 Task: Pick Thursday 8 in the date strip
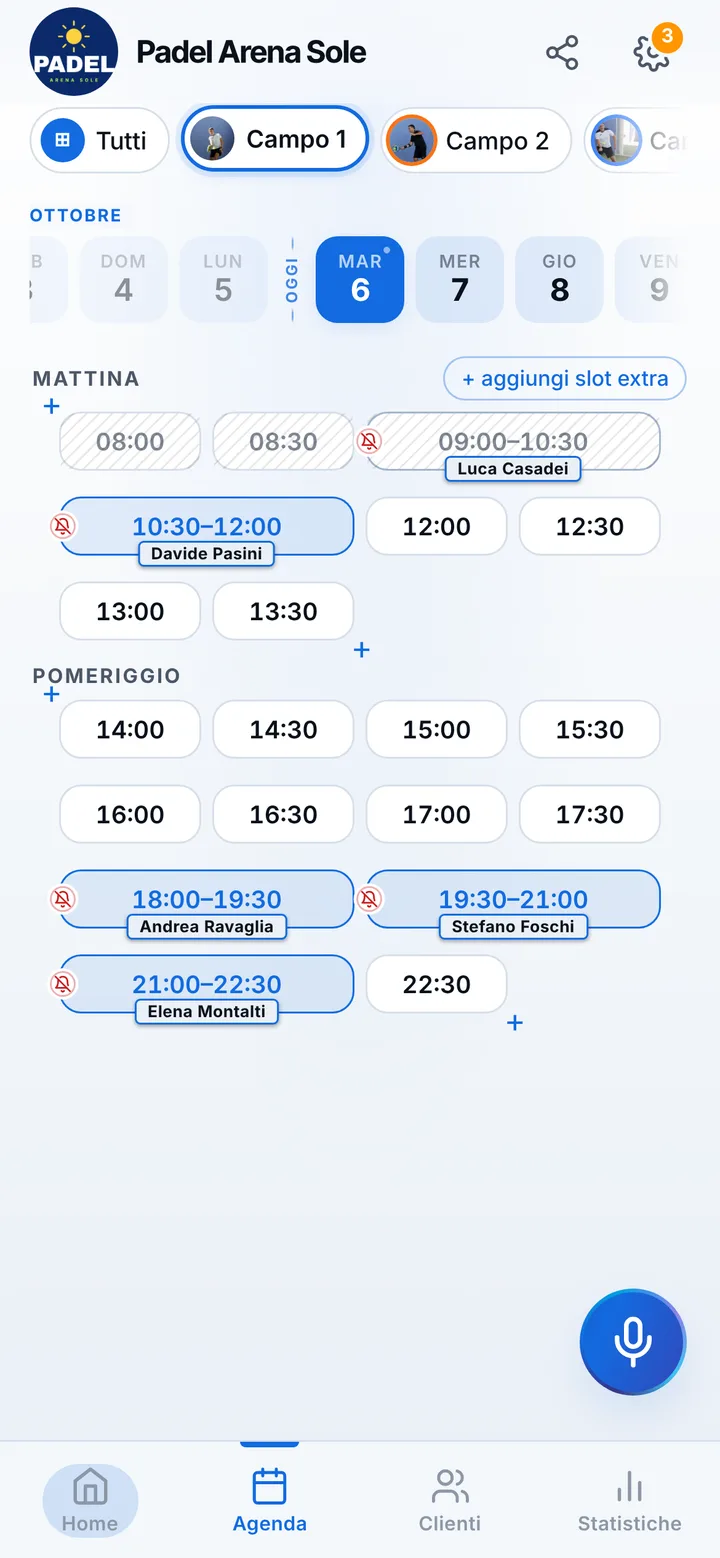[559, 279]
